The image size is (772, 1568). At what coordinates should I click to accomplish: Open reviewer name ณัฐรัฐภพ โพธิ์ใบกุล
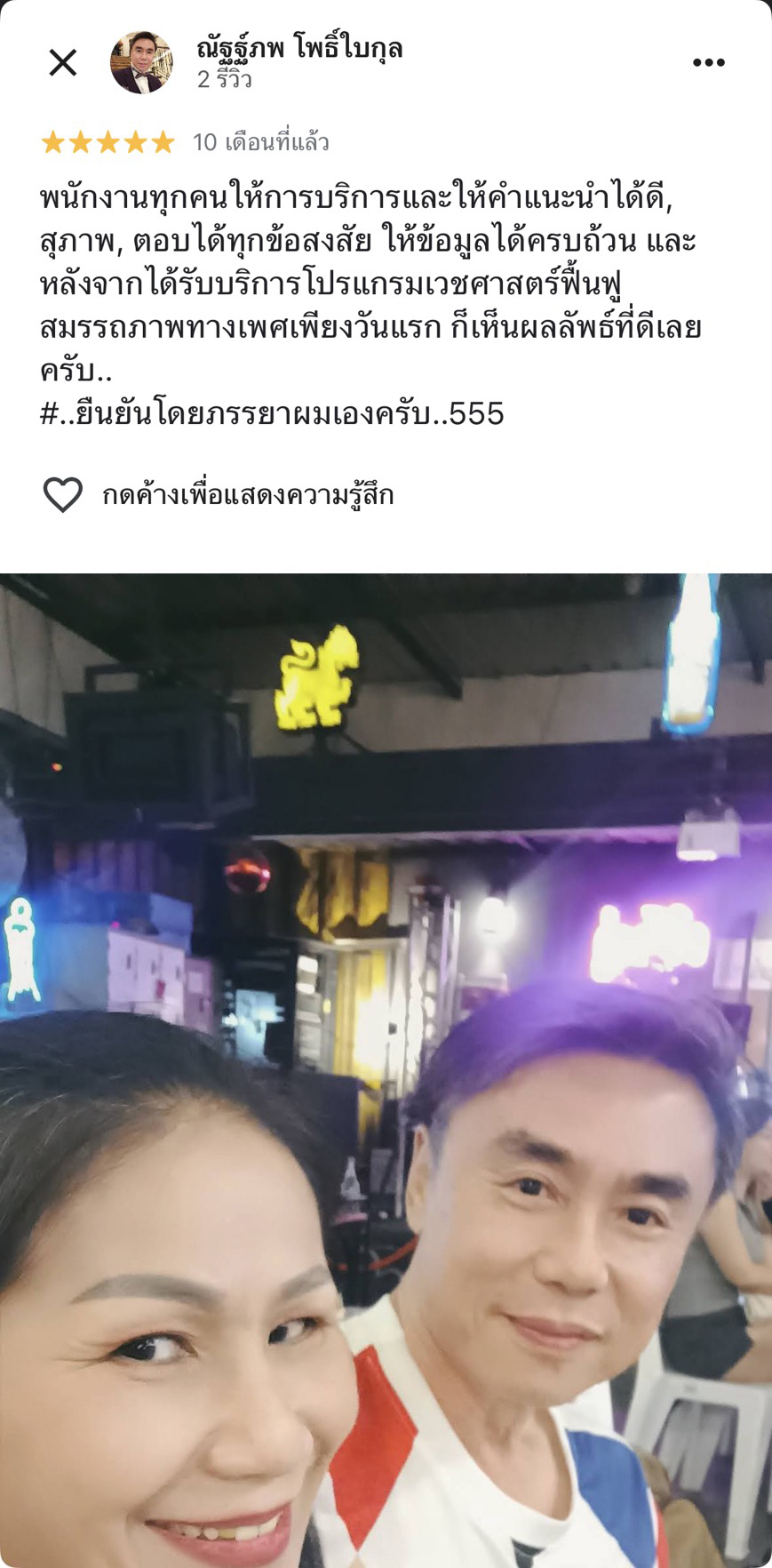click(299, 48)
